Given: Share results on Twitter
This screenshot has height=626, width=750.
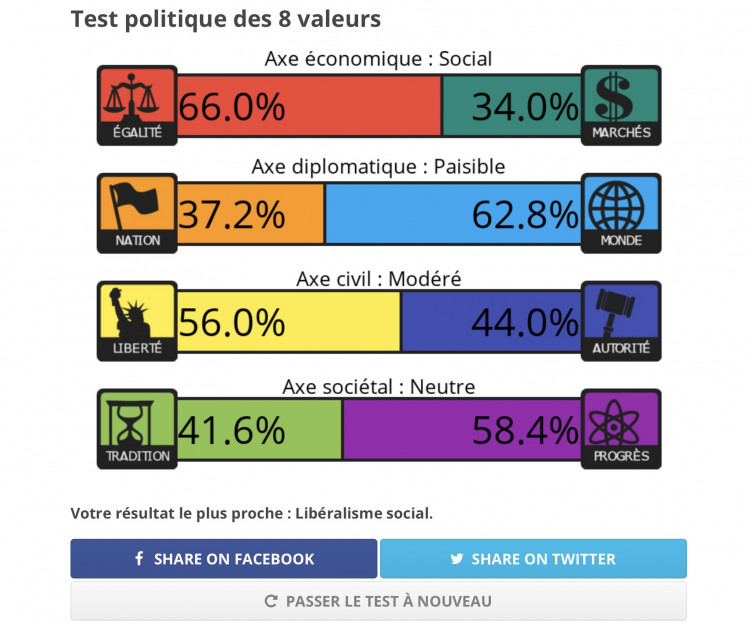Looking at the screenshot, I should pyautogui.click(x=533, y=559).
